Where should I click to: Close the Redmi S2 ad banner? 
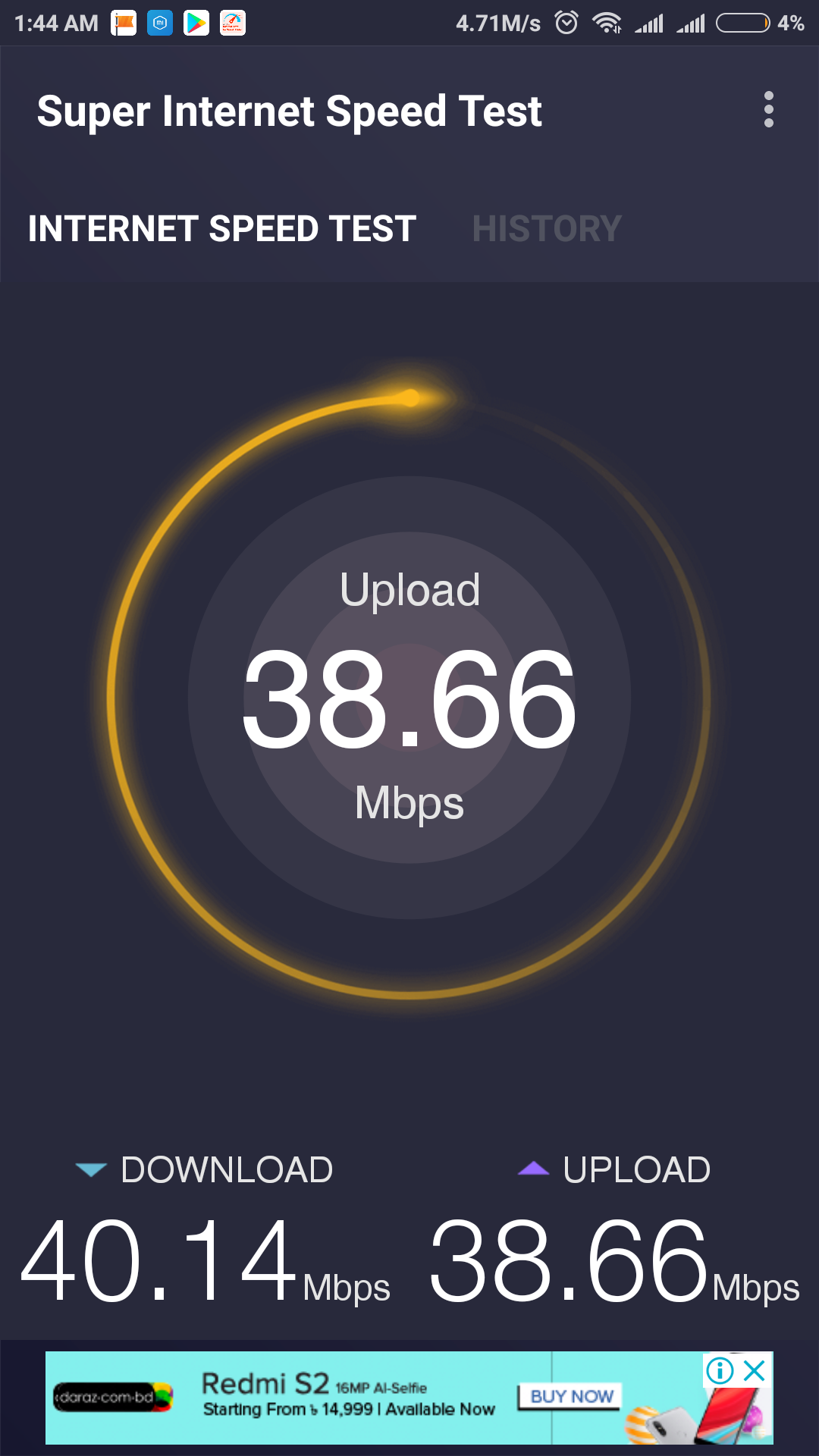755,1370
